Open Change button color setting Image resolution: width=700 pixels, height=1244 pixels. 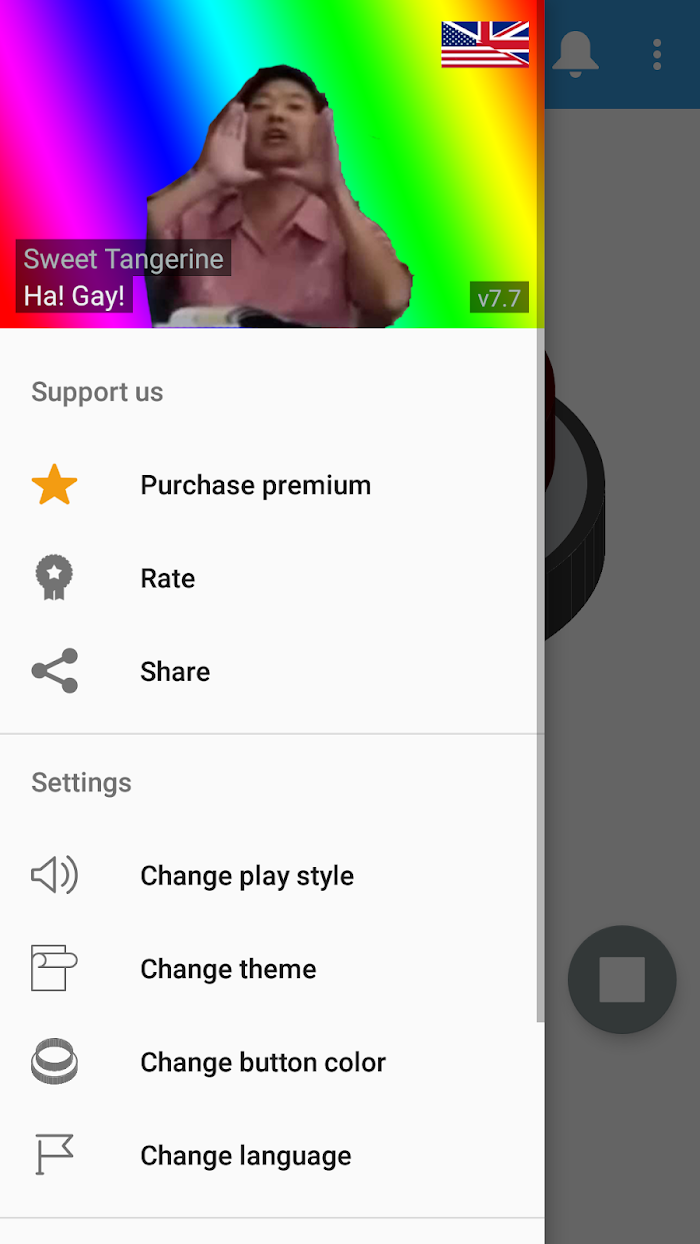click(x=262, y=1062)
